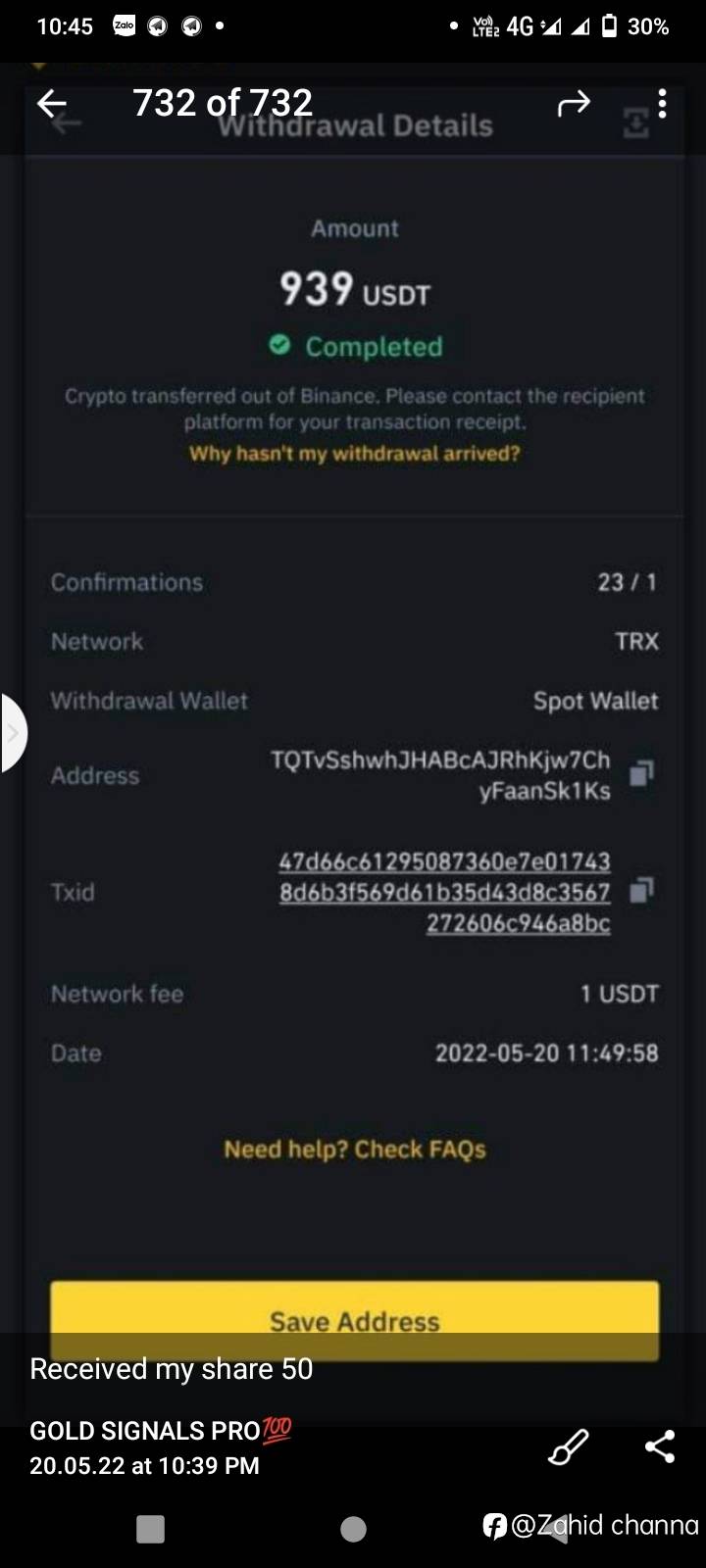This screenshot has width=706, height=1568.
Task: Open the three-dot overflow menu
Action: (x=663, y=103)
